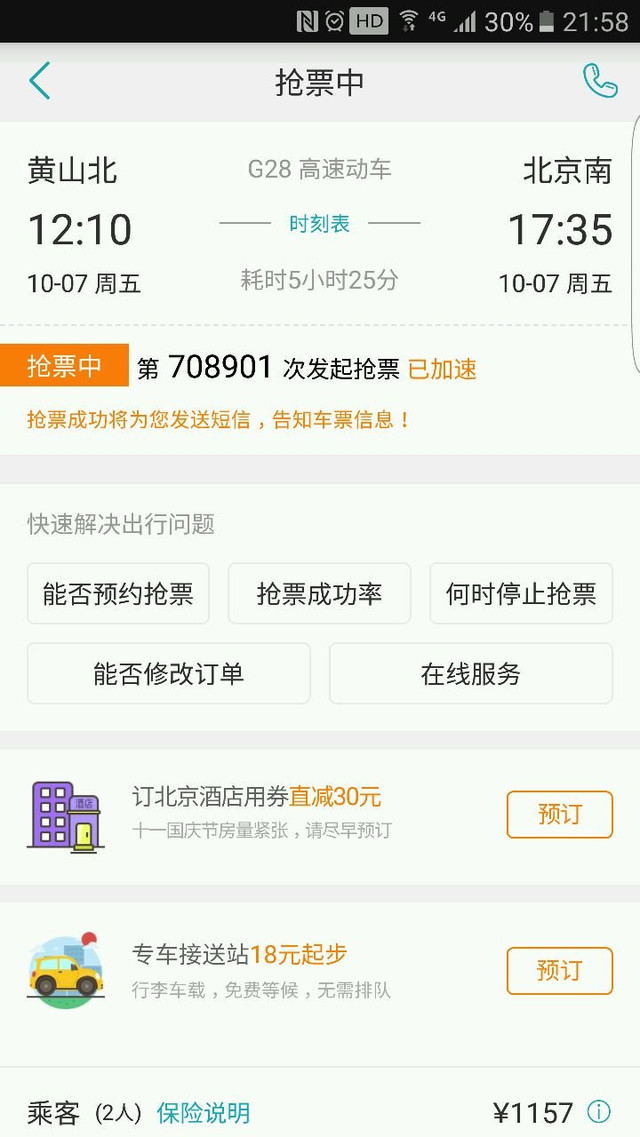Open the 保险说明 insurance link
Viewport: 640px width, 1137px height.
203,1112
